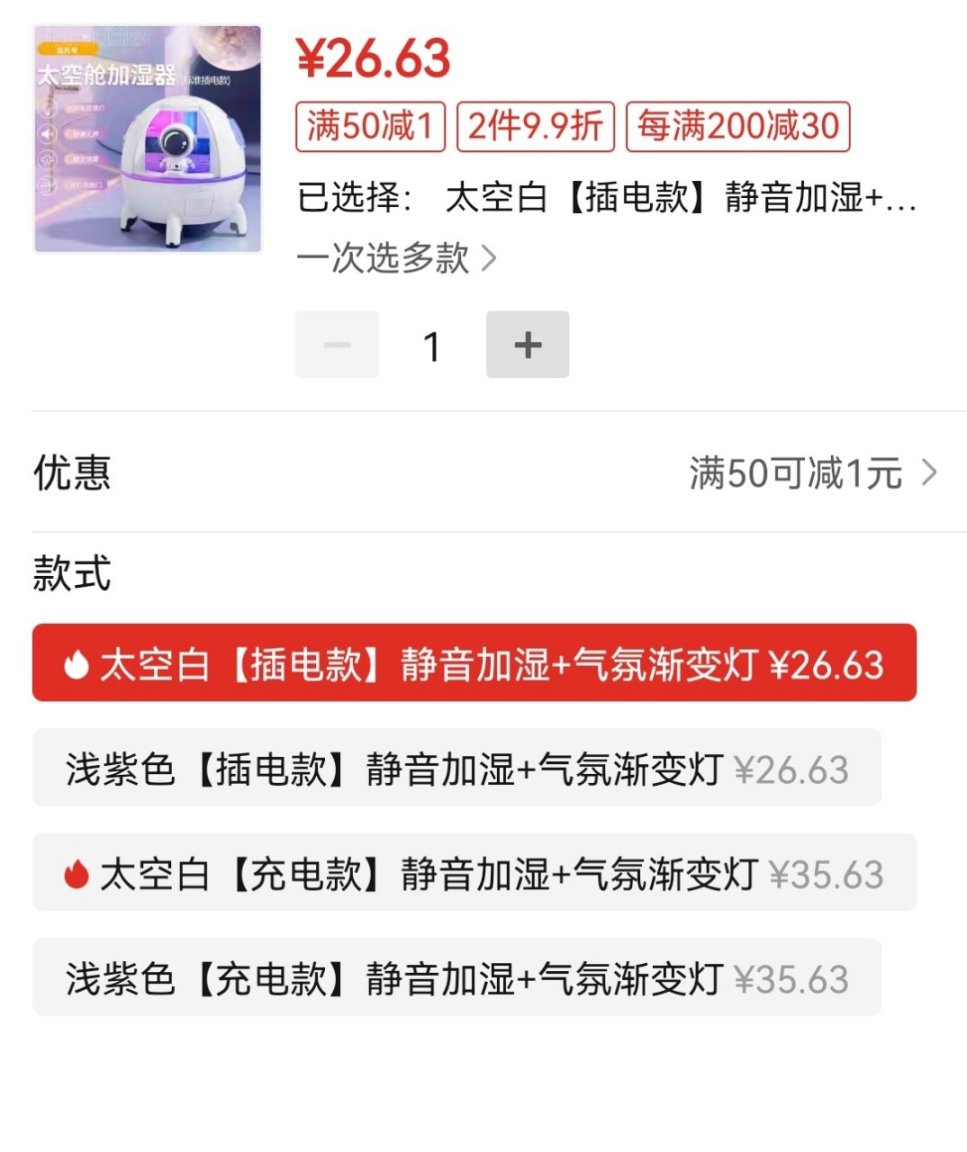Open 优惠 满50可减1元 details
967x1152 pixels.
tap(812, 473)
